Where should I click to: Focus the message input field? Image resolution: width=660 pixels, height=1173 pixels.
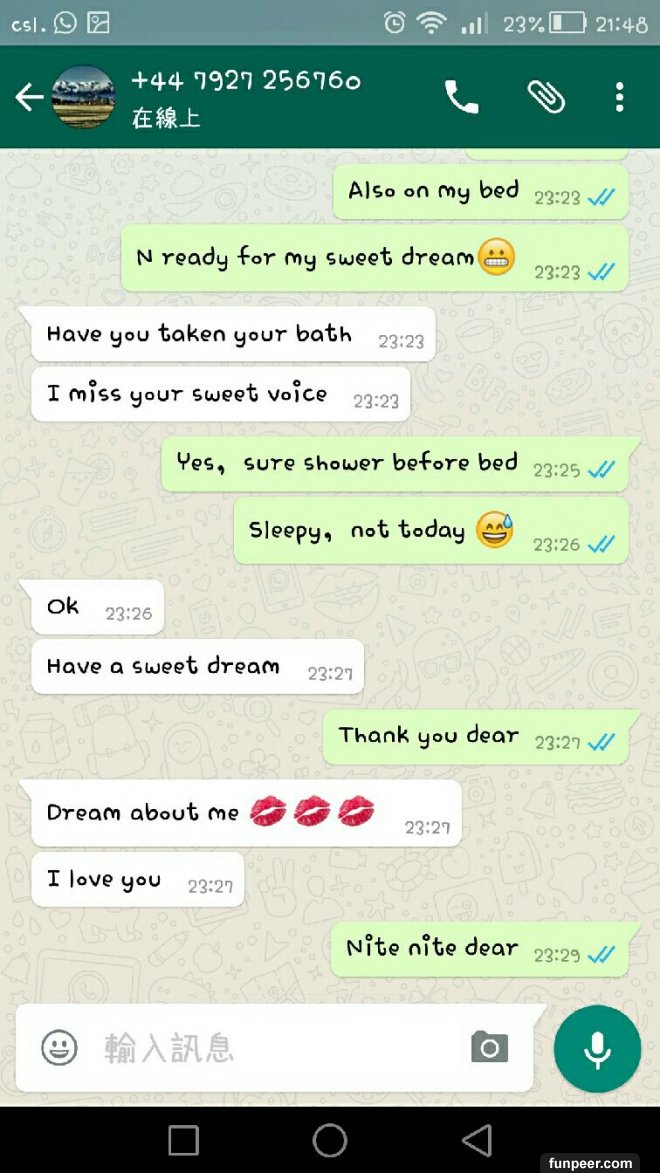coord(270,1047)
